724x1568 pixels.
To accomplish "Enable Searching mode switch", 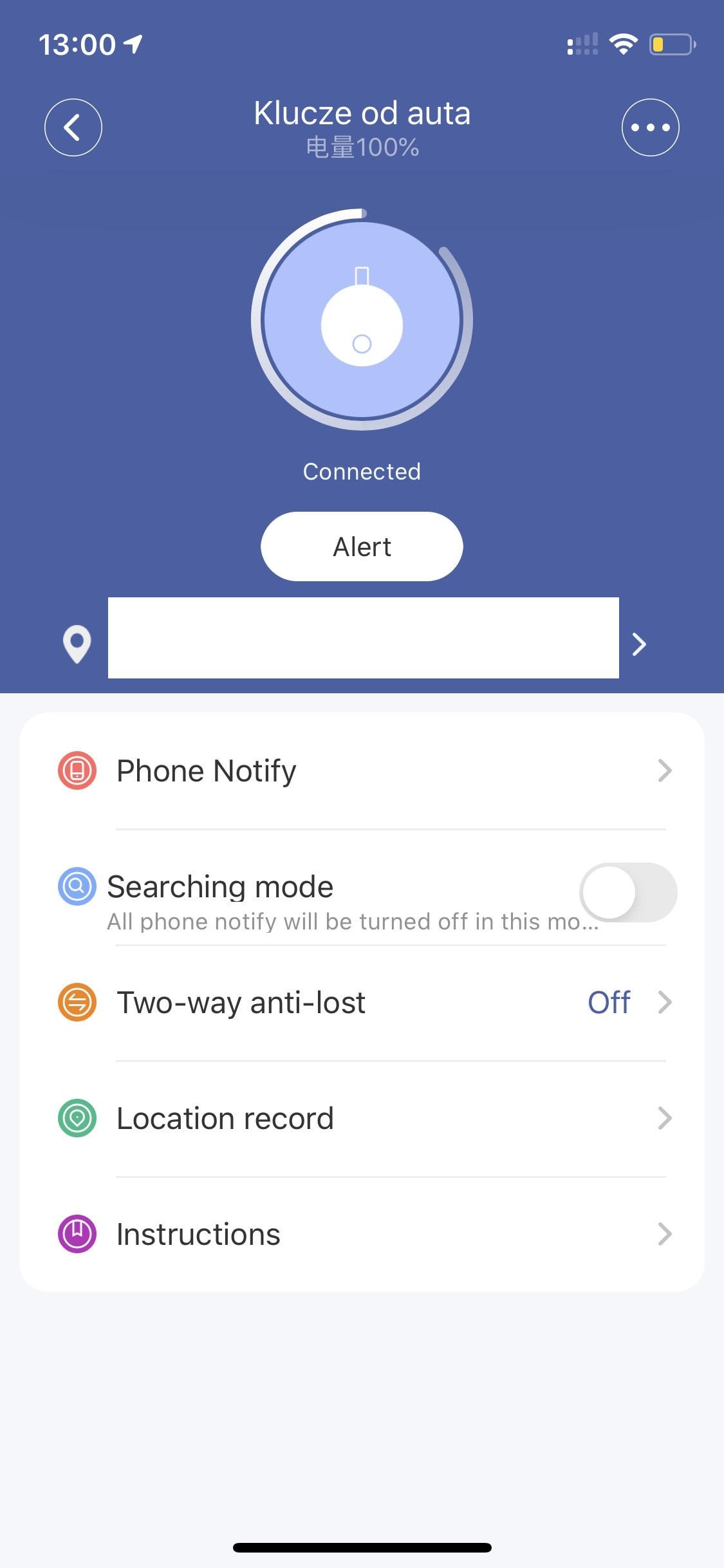I will [x=627, y=892].
